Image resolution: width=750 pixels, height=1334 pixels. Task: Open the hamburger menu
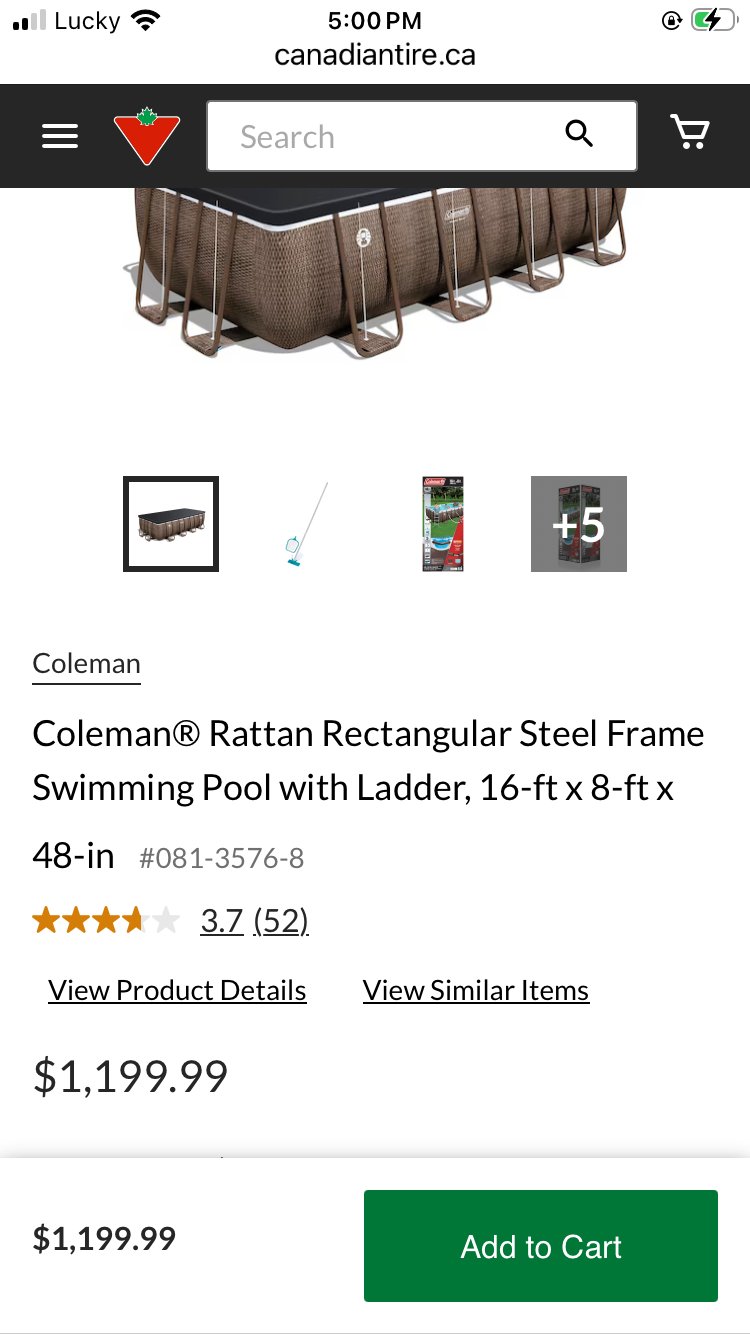click(60, 136)
